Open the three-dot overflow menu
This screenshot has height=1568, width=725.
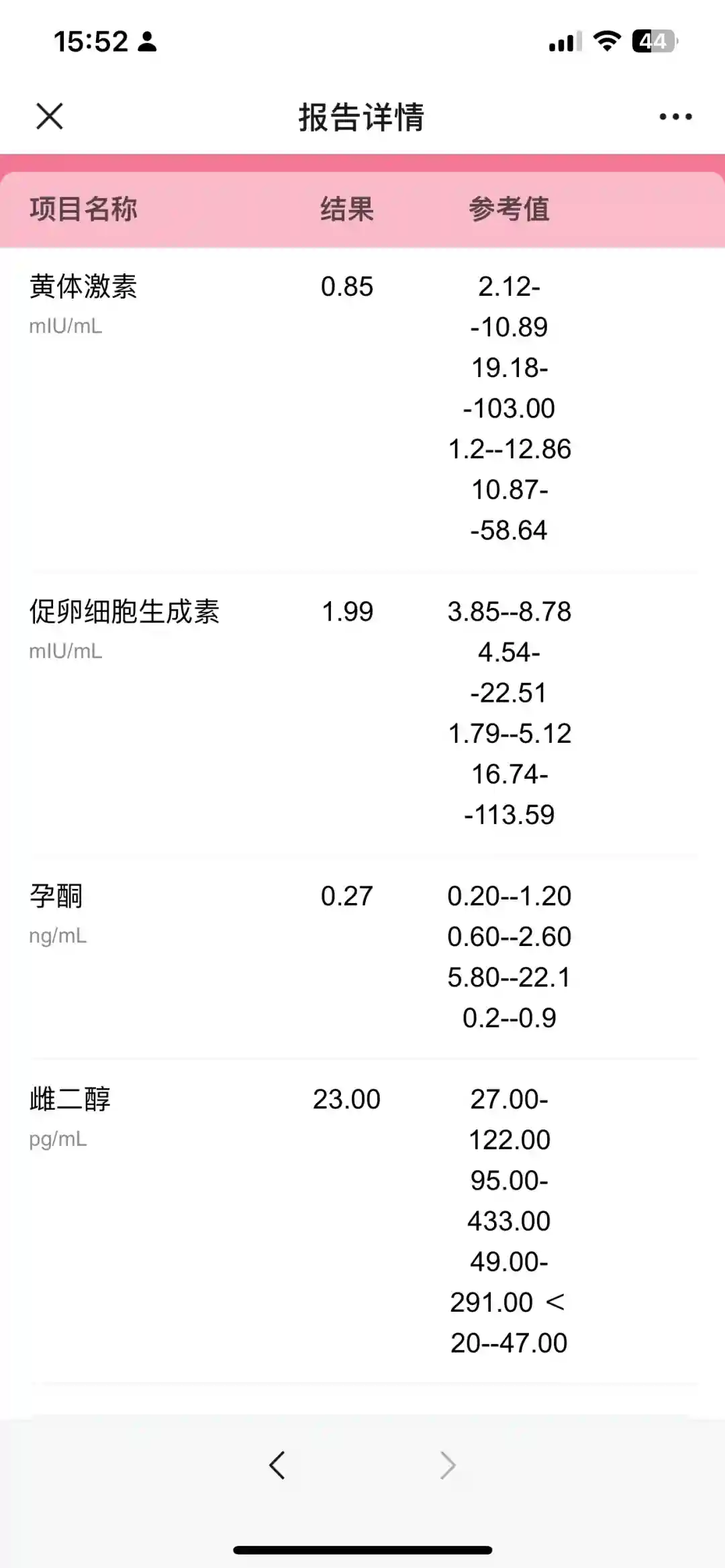[x=675, y=117]
